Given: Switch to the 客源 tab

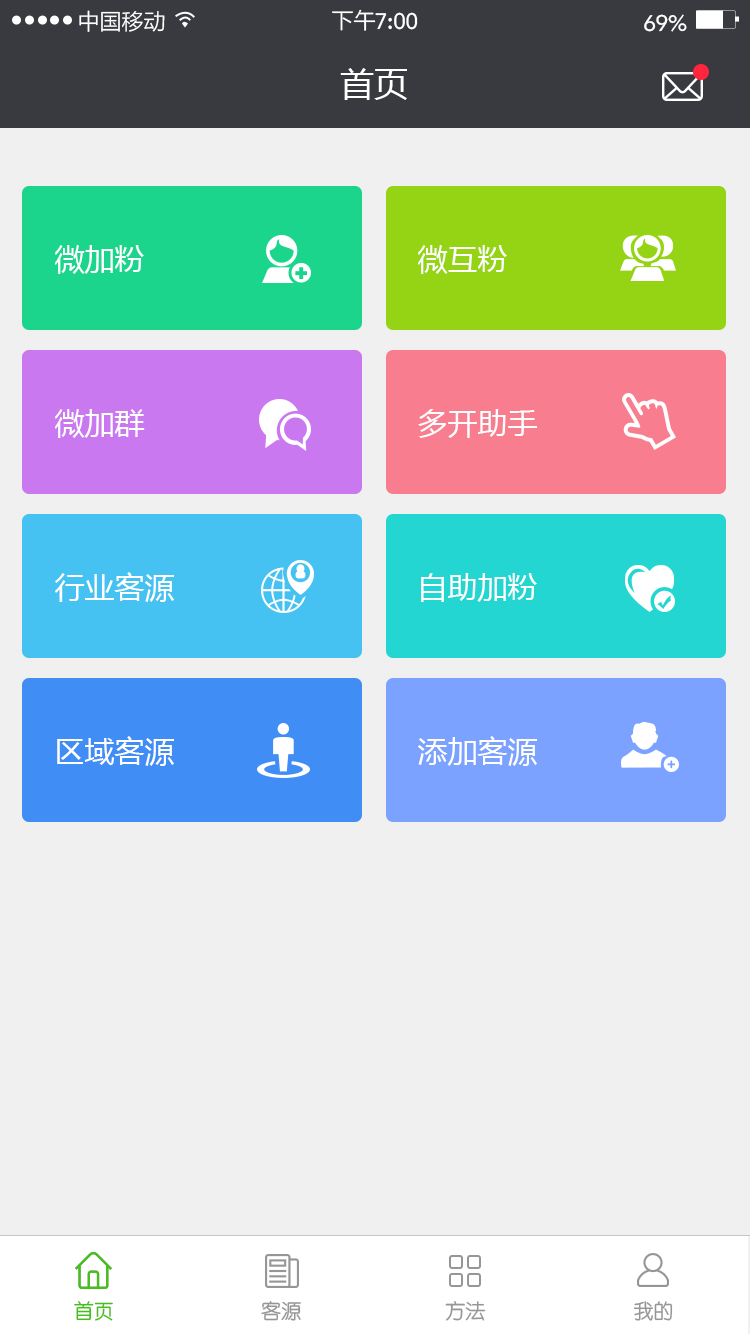Looking at the screenshot, I should click(x=281, y=1286).
